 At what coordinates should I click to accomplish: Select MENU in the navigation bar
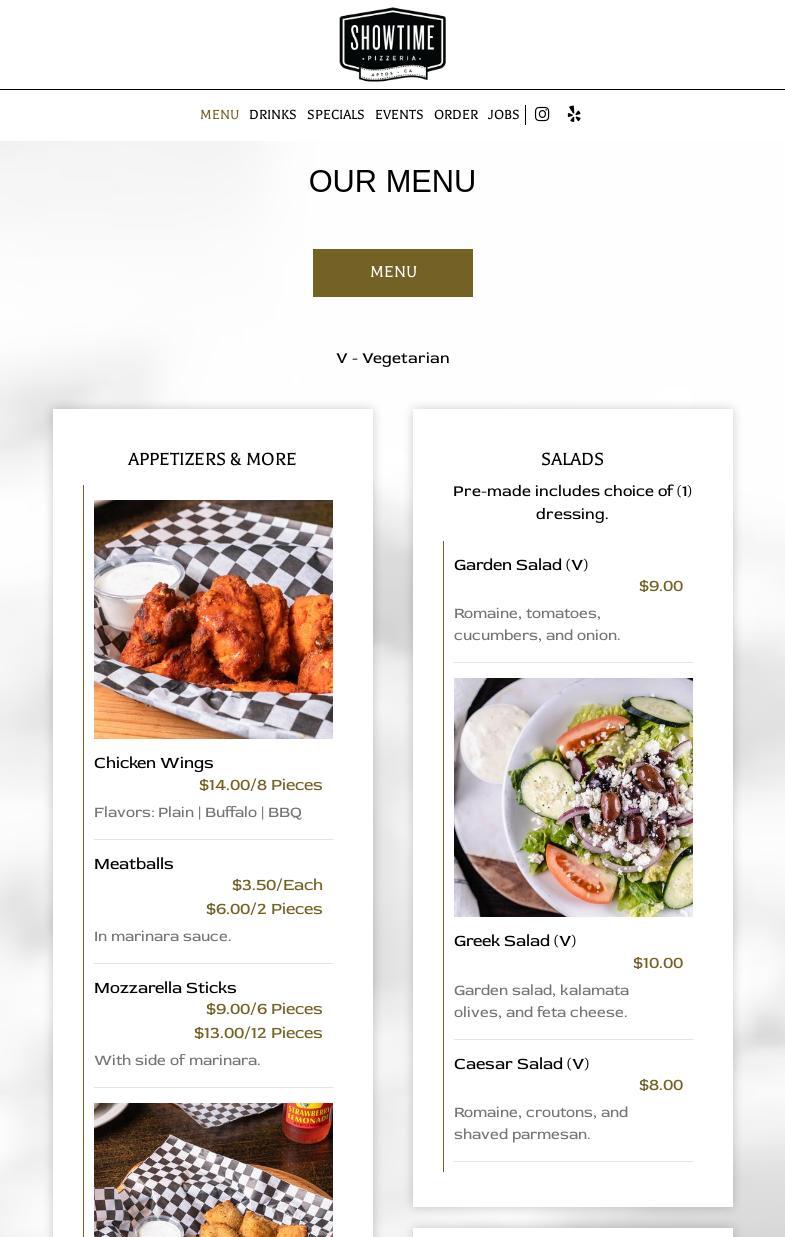[x=219, y=115]
